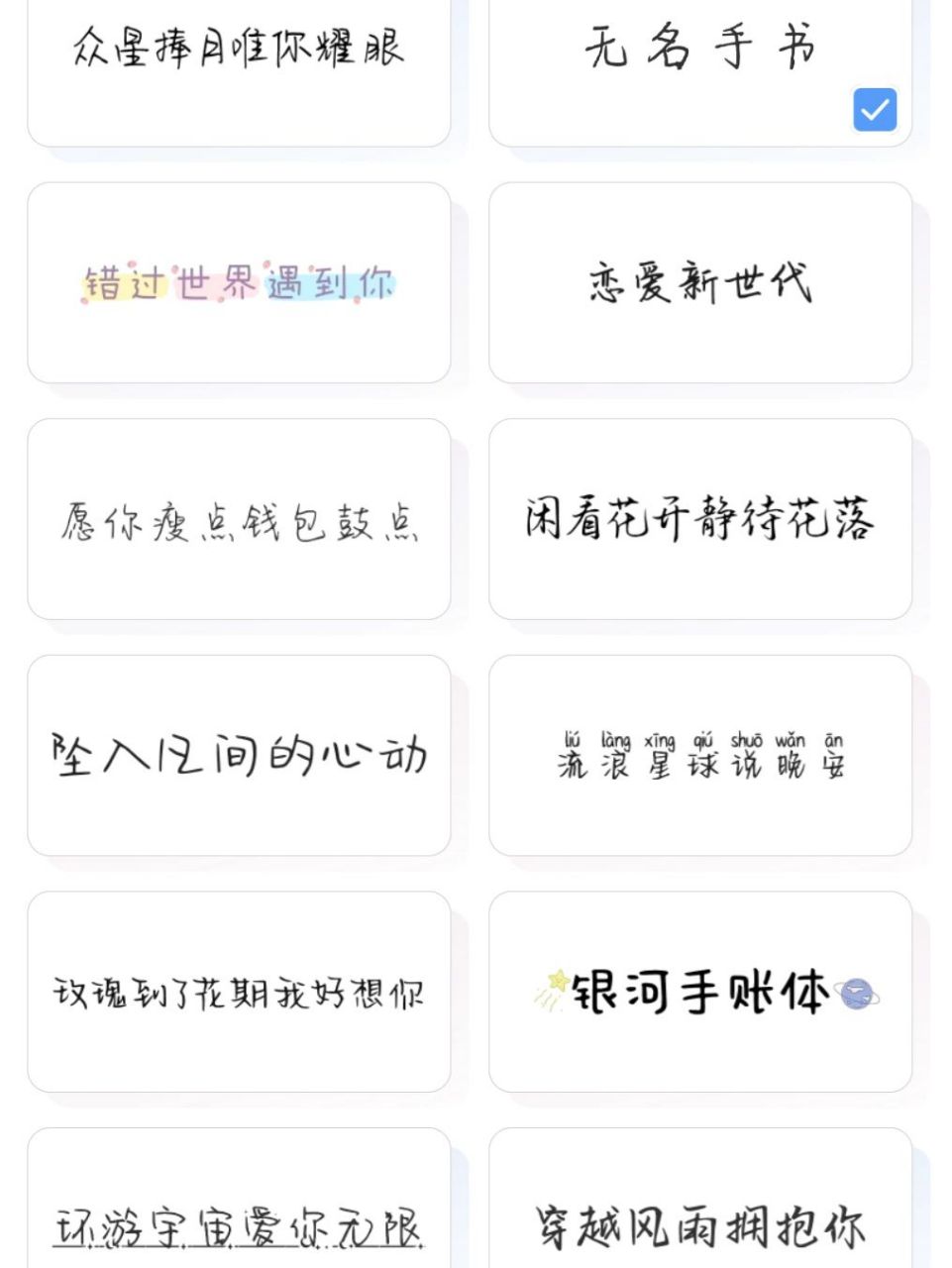Open the 银河手账体 font preview card
This screenshot has width=952, height=1268.
tap(698, 991)
